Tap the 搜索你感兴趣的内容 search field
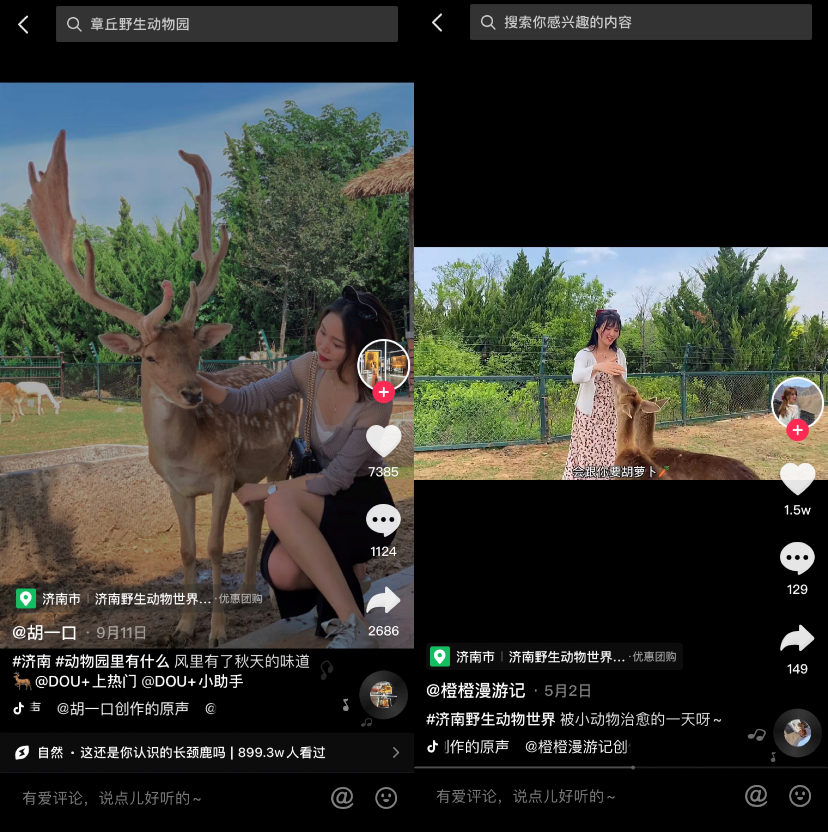This screenshot has height=832, width=828. click(640, 22)
